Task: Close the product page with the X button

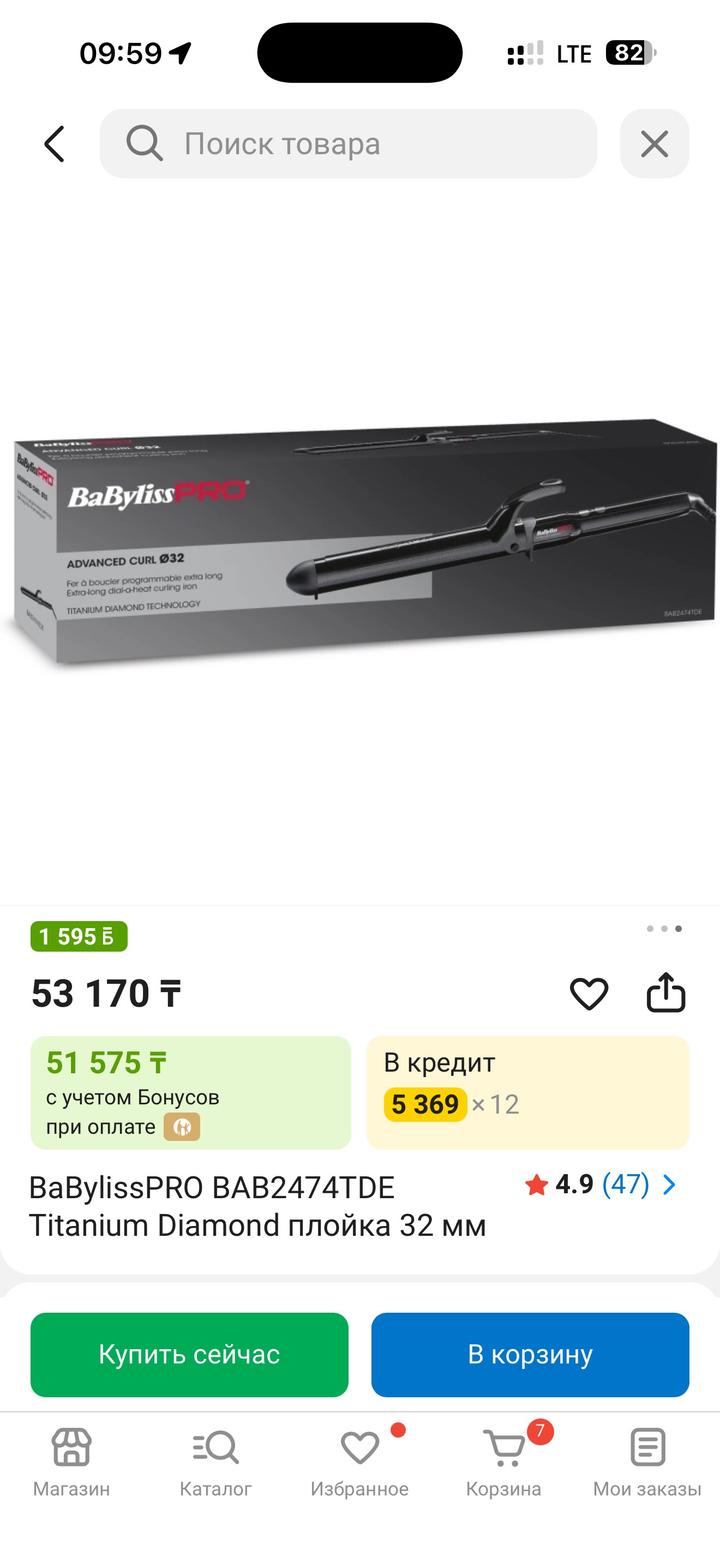Action: pyautogui.click(x=654, y=144)
